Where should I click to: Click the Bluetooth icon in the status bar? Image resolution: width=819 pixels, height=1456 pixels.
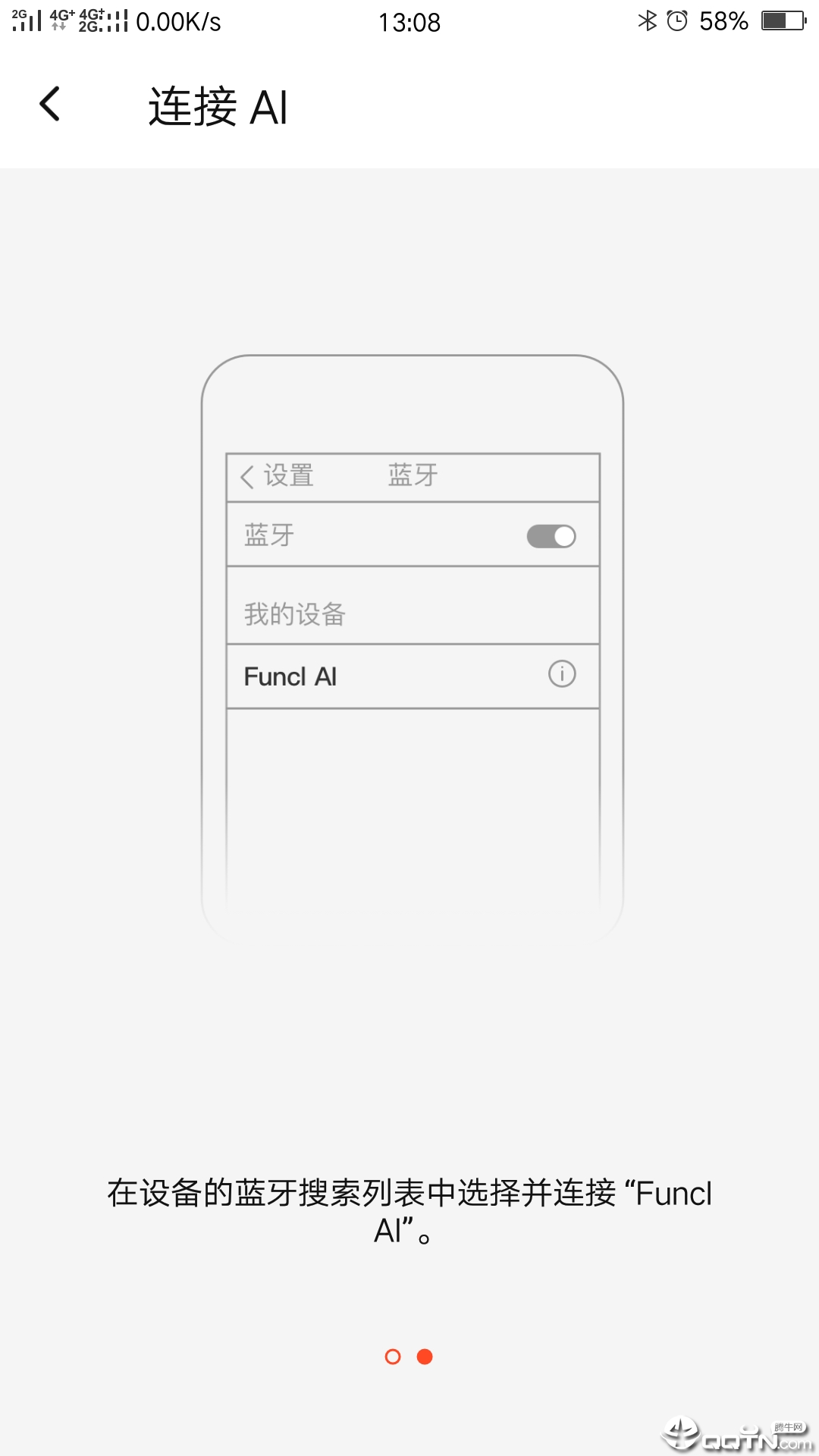point(648,22)
